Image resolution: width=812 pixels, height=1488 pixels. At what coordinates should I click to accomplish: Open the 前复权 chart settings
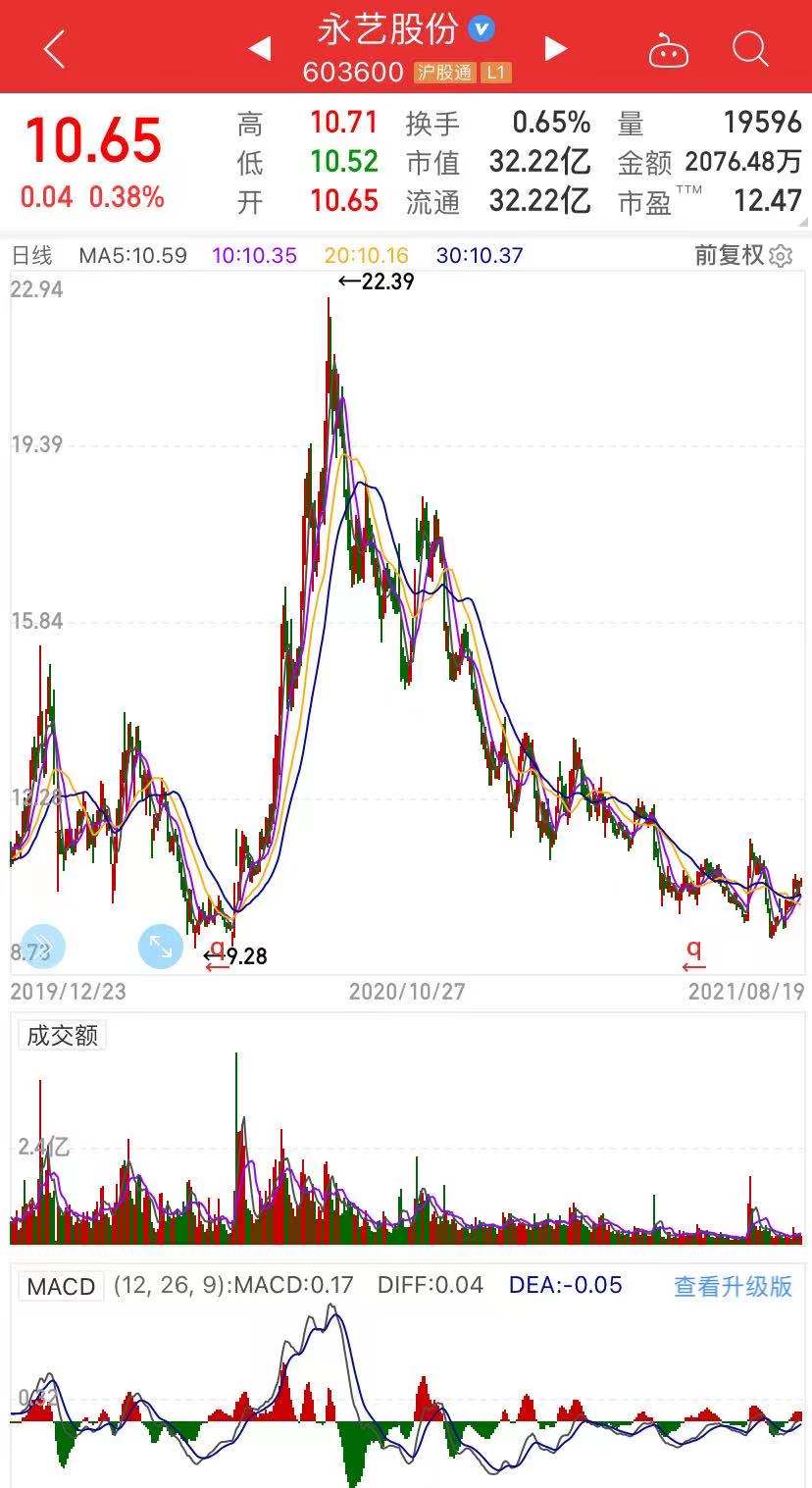[x=743, y=256]
